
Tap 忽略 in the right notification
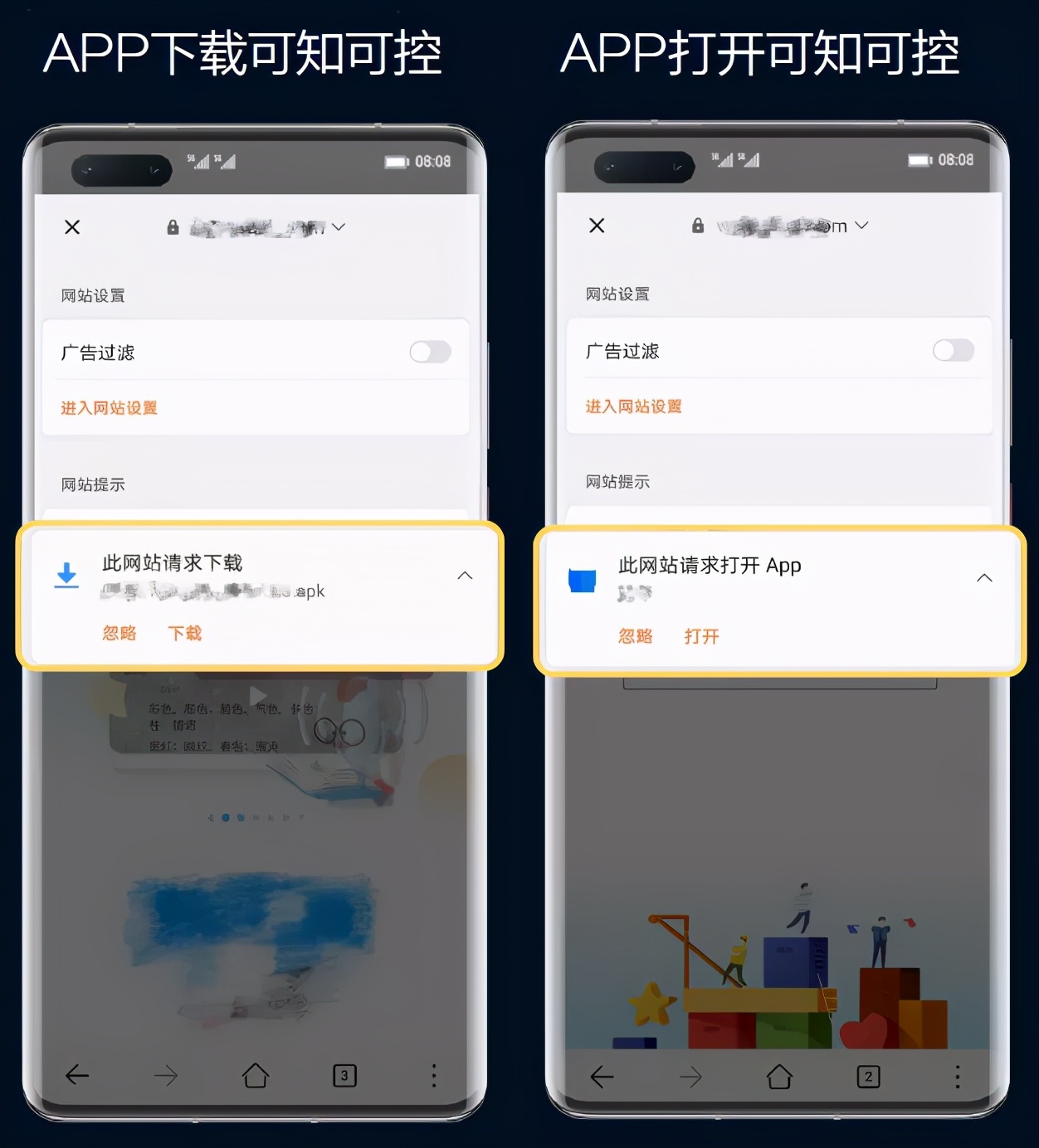[635, 636]
